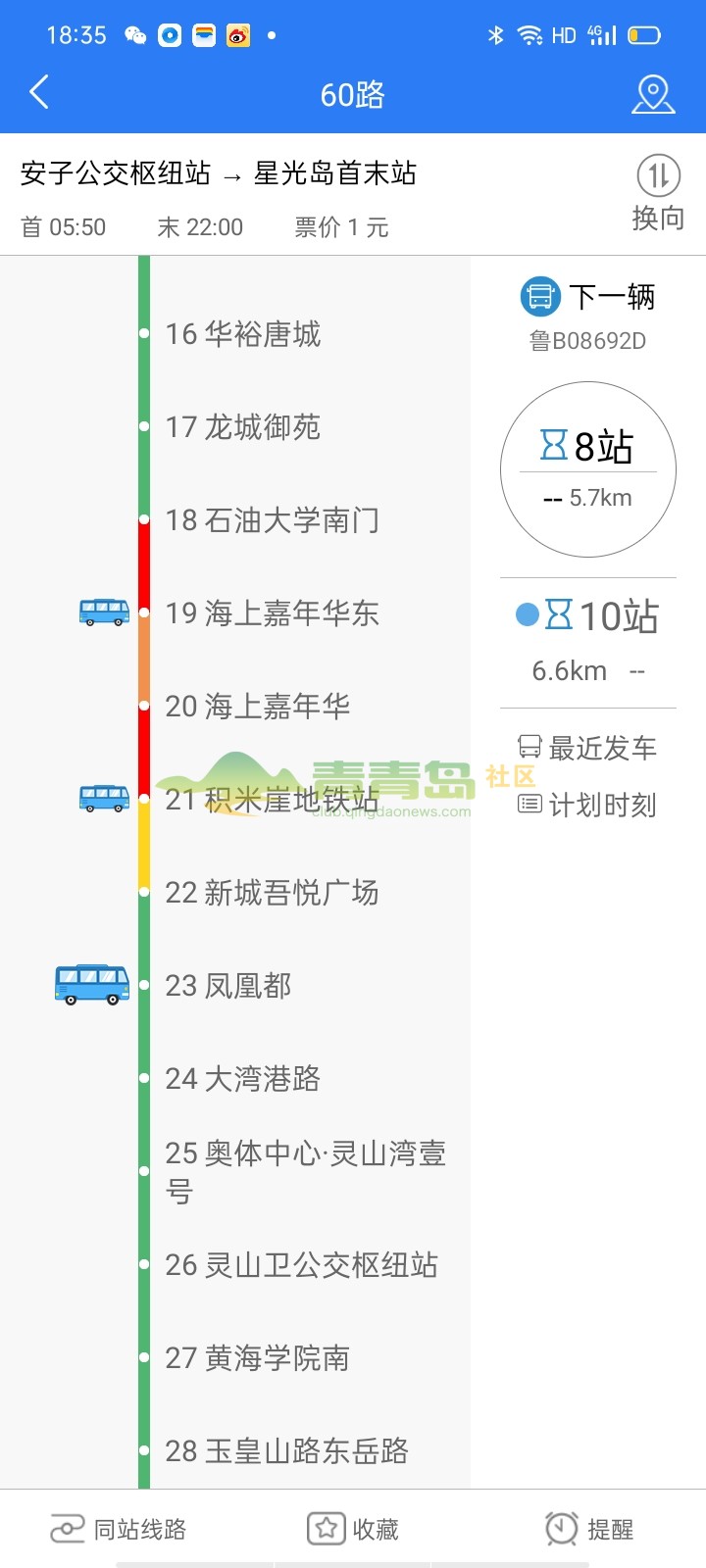This screenshot has height=1568, width=706.
Task: Pick stop 20 海上嘉年华
Action: click(257, 707)
